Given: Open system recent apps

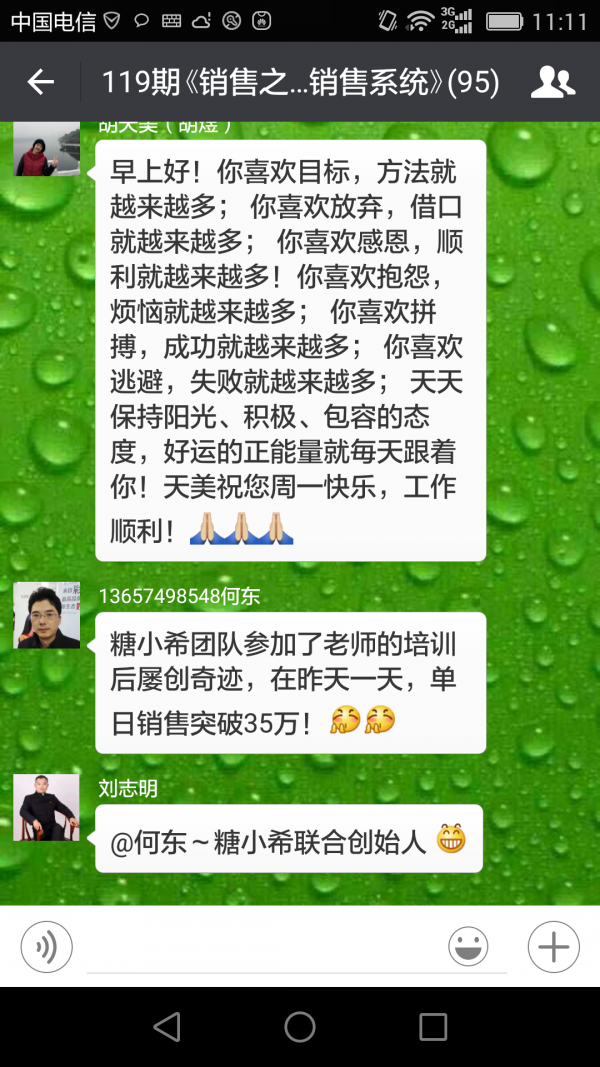Looking at the screenshot, I should (x=433, y=1027).
